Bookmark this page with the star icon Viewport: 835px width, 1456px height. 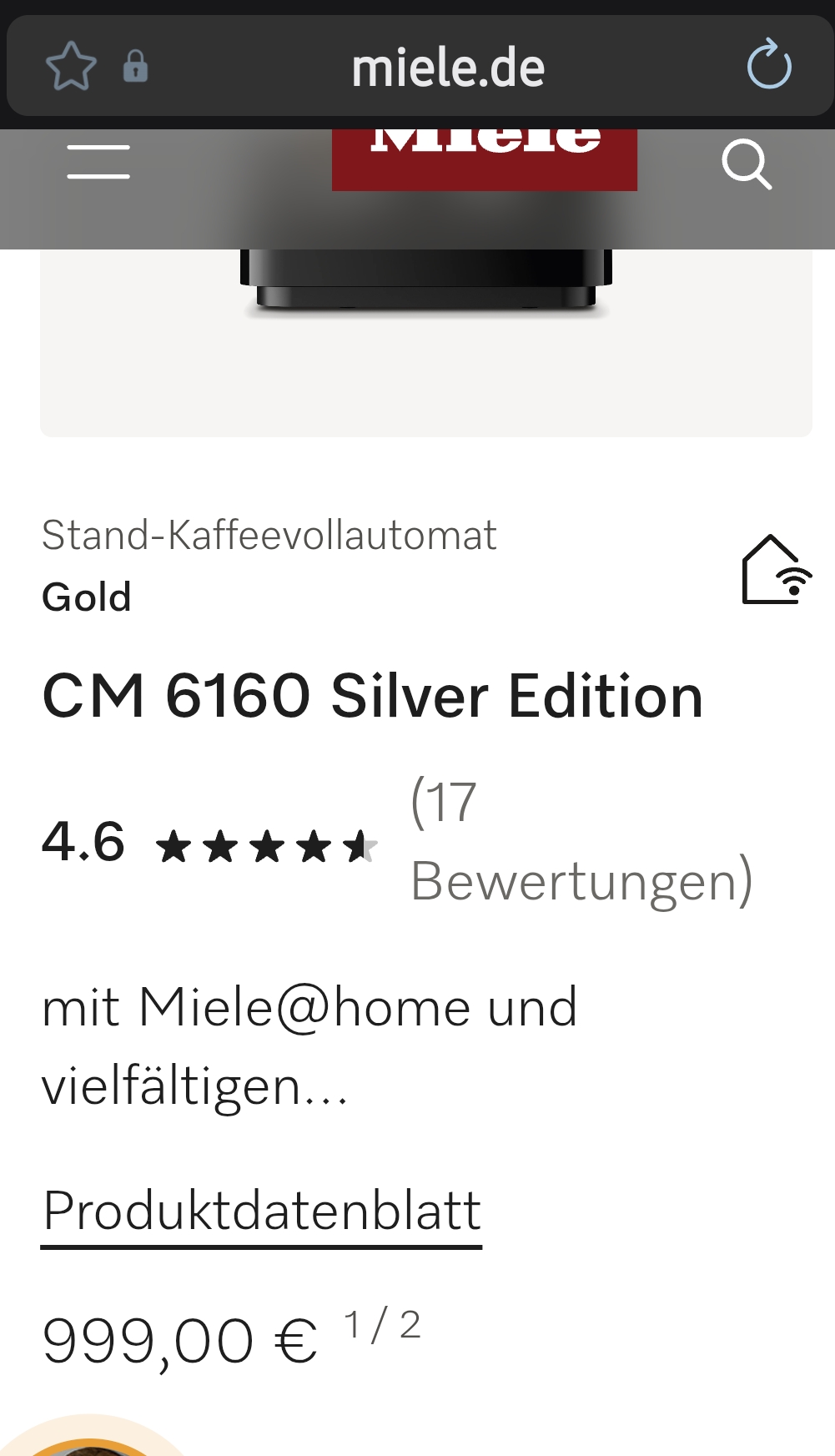click(x=71, y=66)
